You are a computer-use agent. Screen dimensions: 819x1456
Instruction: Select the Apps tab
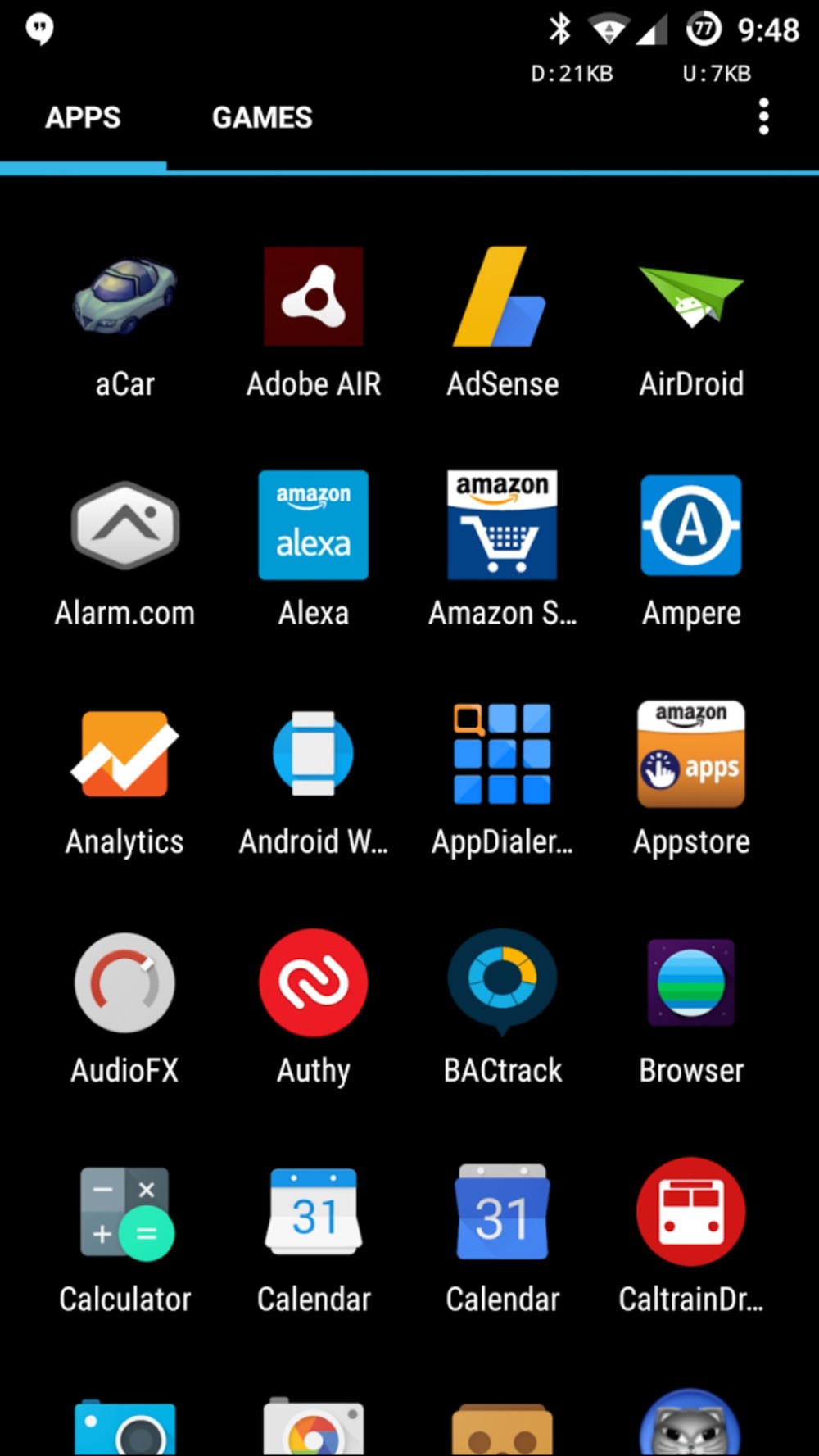(83, 117)
